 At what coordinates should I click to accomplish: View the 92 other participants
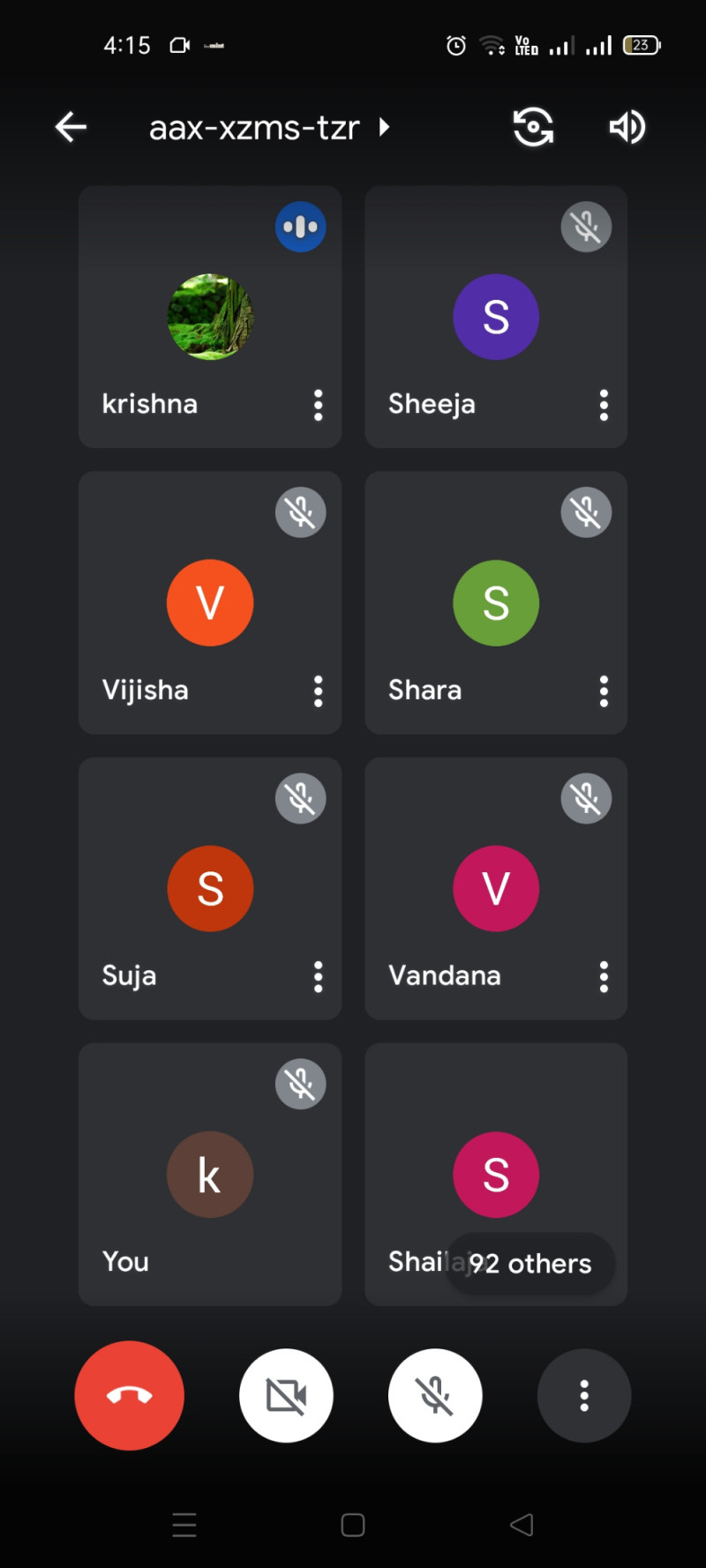coord(529,1264)
